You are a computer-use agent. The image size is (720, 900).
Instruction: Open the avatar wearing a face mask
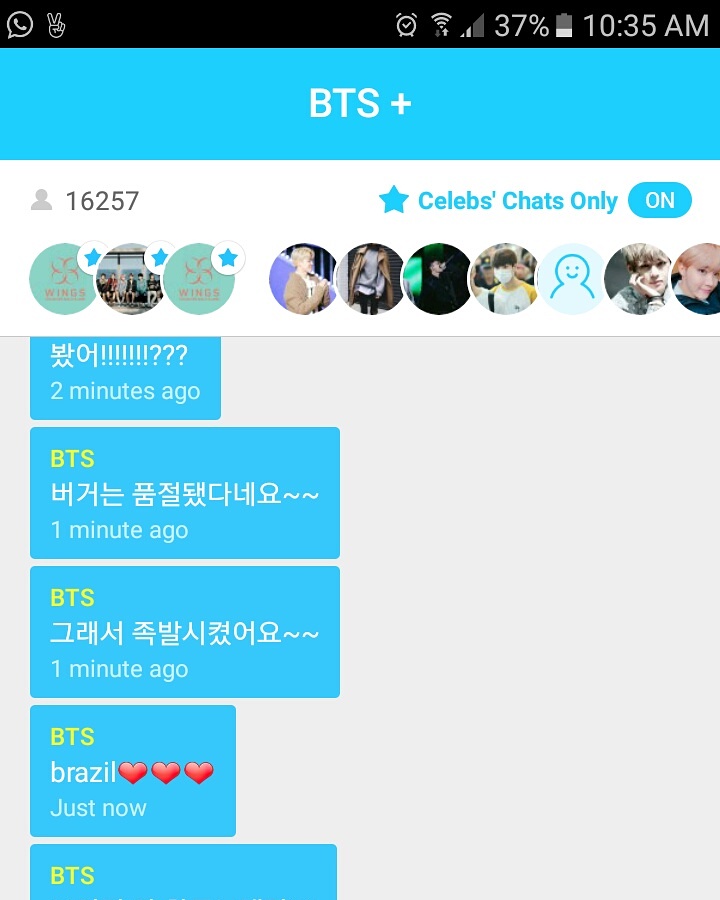click(505, 279)
